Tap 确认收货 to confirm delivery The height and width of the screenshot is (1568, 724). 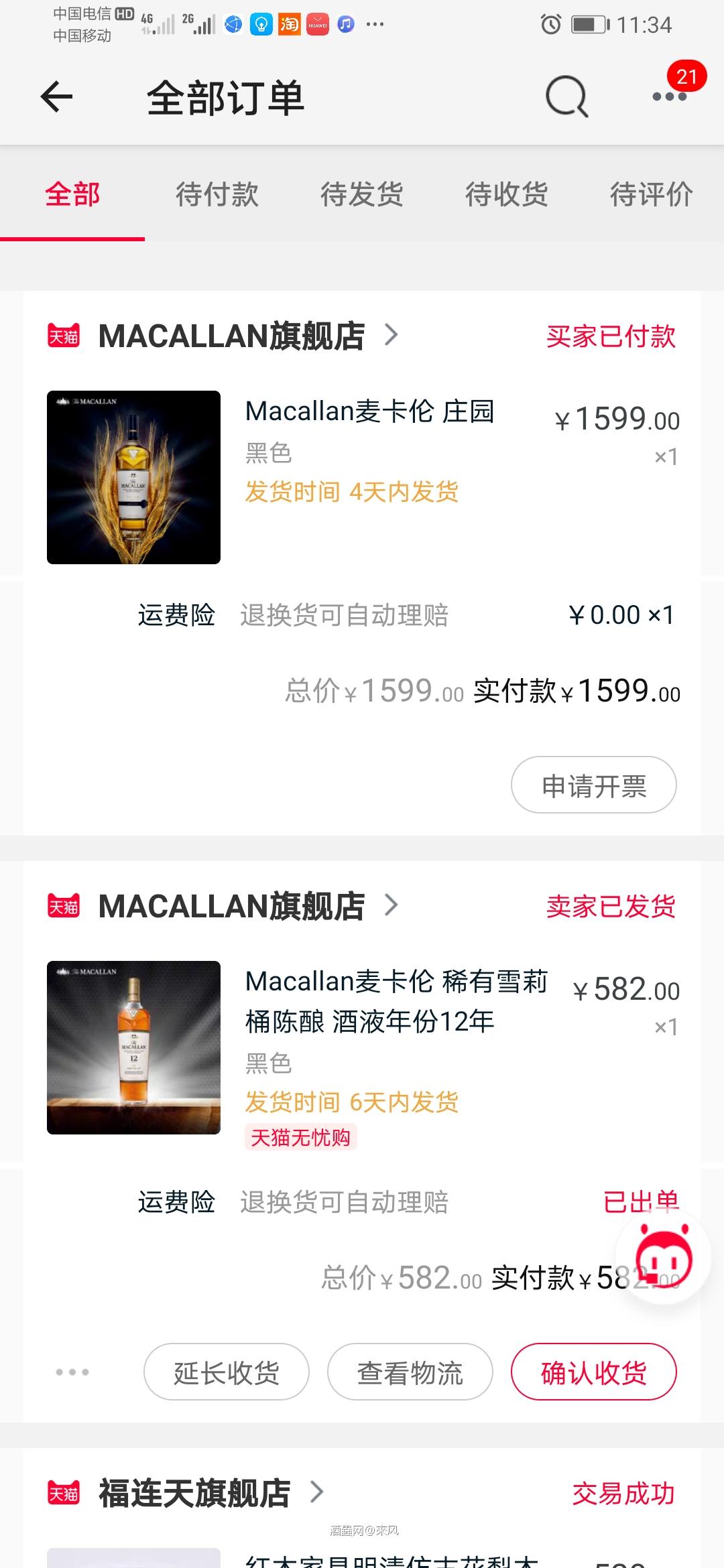coord(593,1372)
